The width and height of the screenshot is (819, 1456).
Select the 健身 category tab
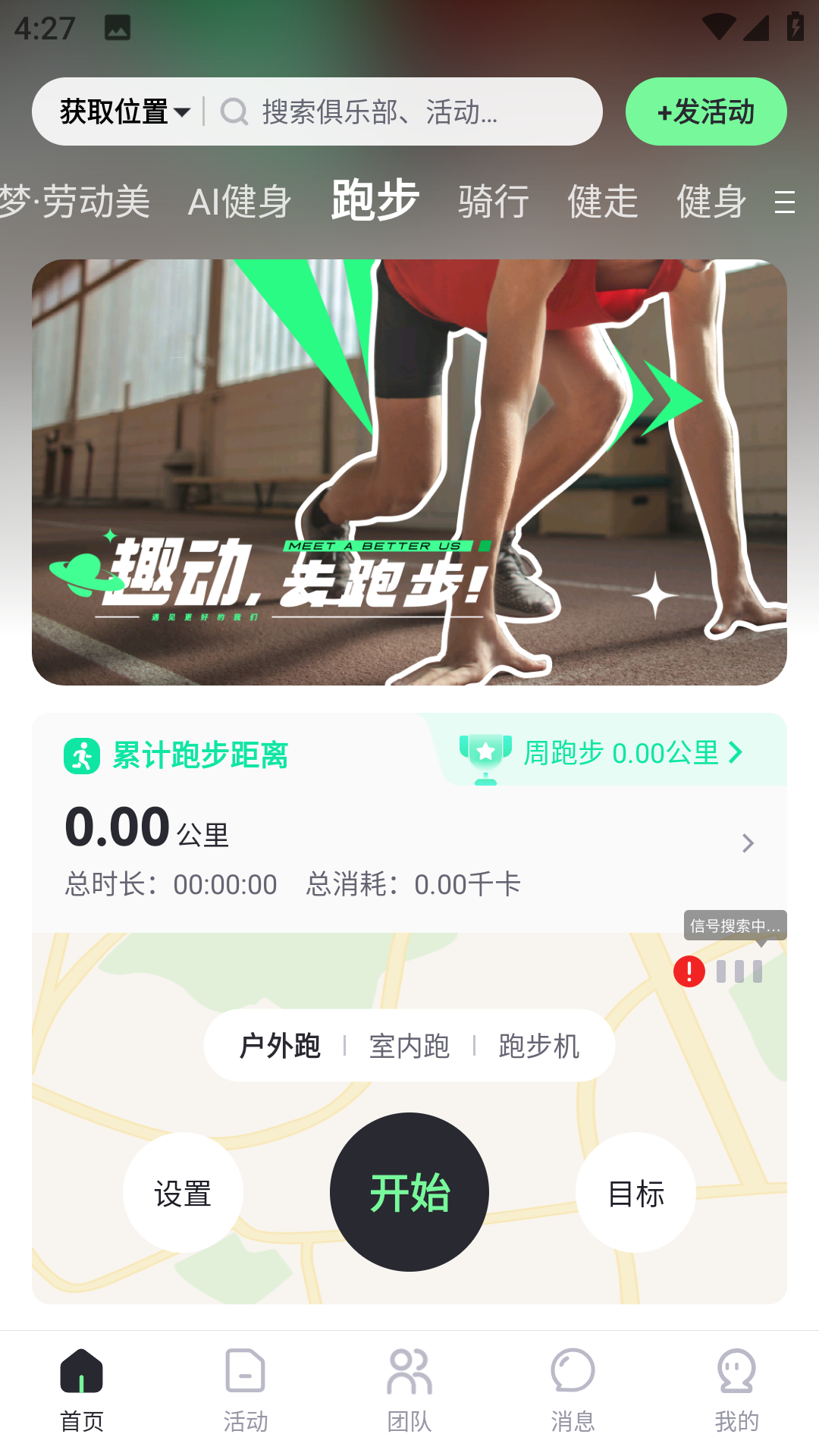click(x=711, y=202)
